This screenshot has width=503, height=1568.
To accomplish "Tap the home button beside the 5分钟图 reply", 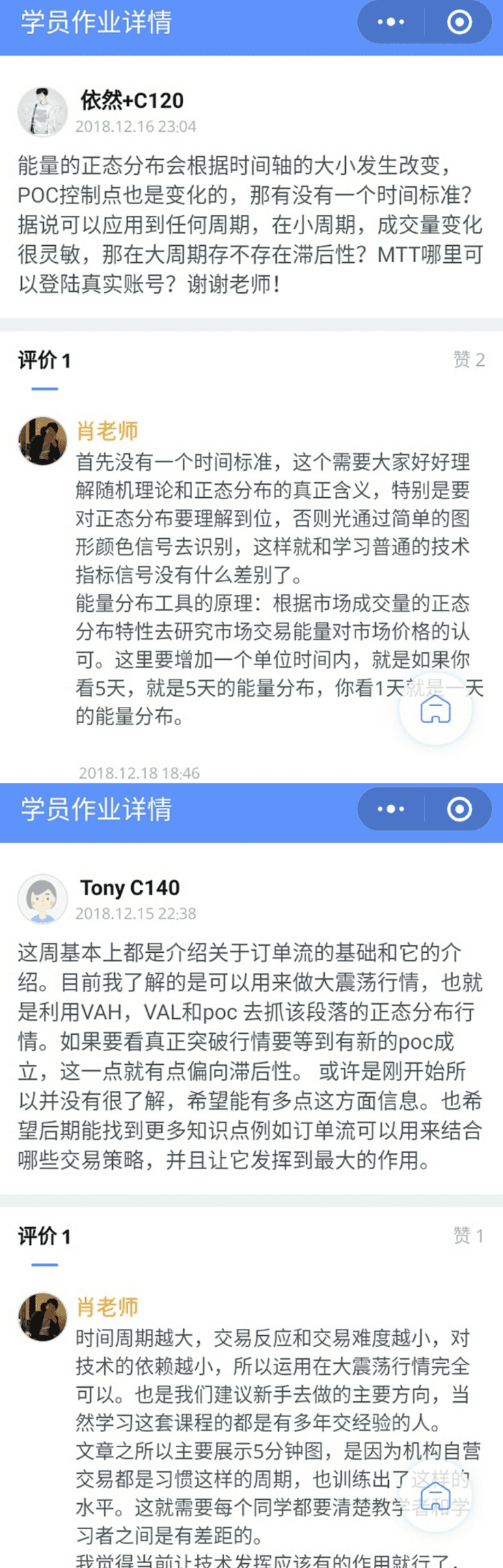I will 435,1496.
